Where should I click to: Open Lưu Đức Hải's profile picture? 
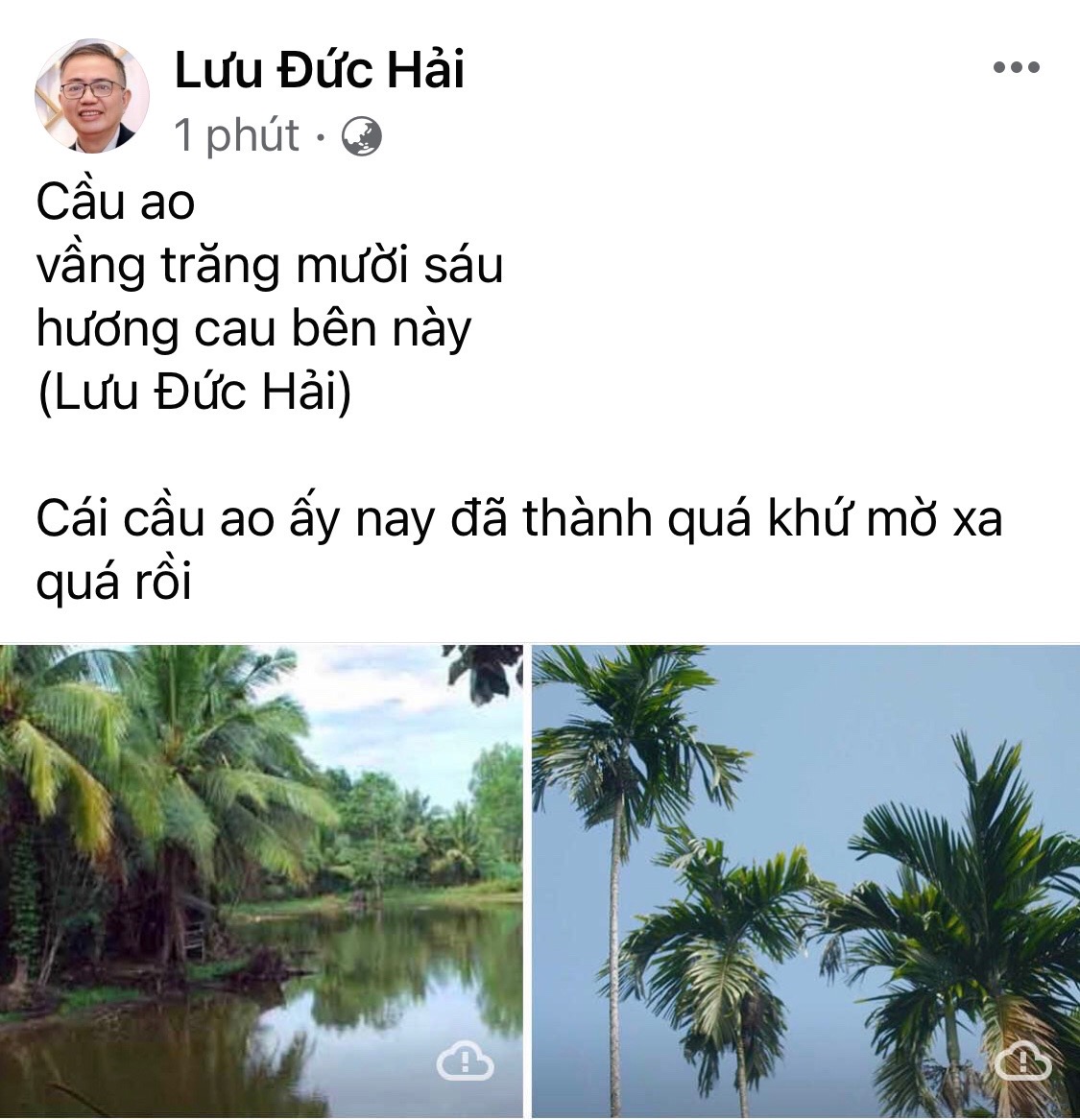92,96
